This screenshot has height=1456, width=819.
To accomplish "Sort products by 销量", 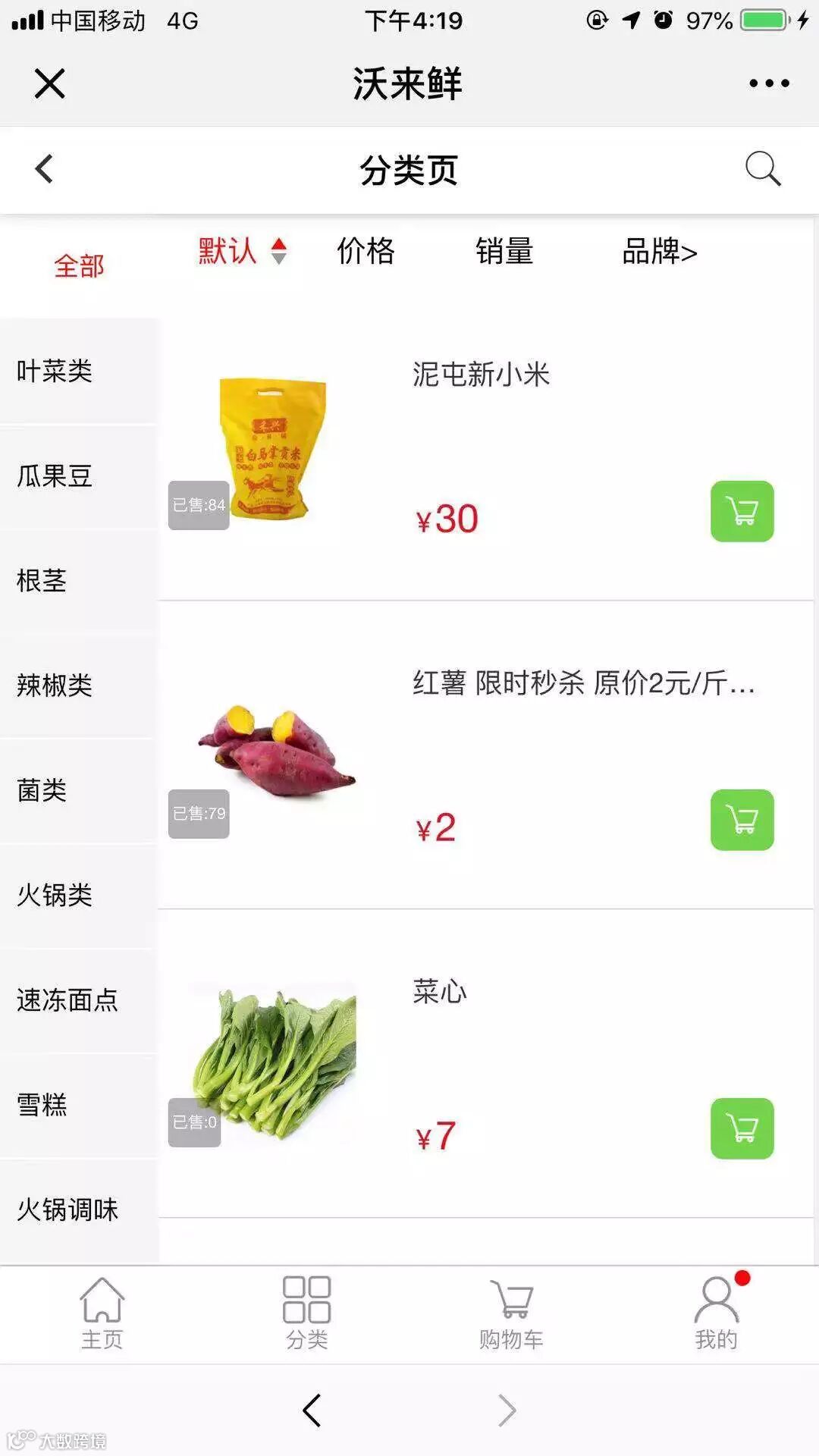I will [504, 252].
